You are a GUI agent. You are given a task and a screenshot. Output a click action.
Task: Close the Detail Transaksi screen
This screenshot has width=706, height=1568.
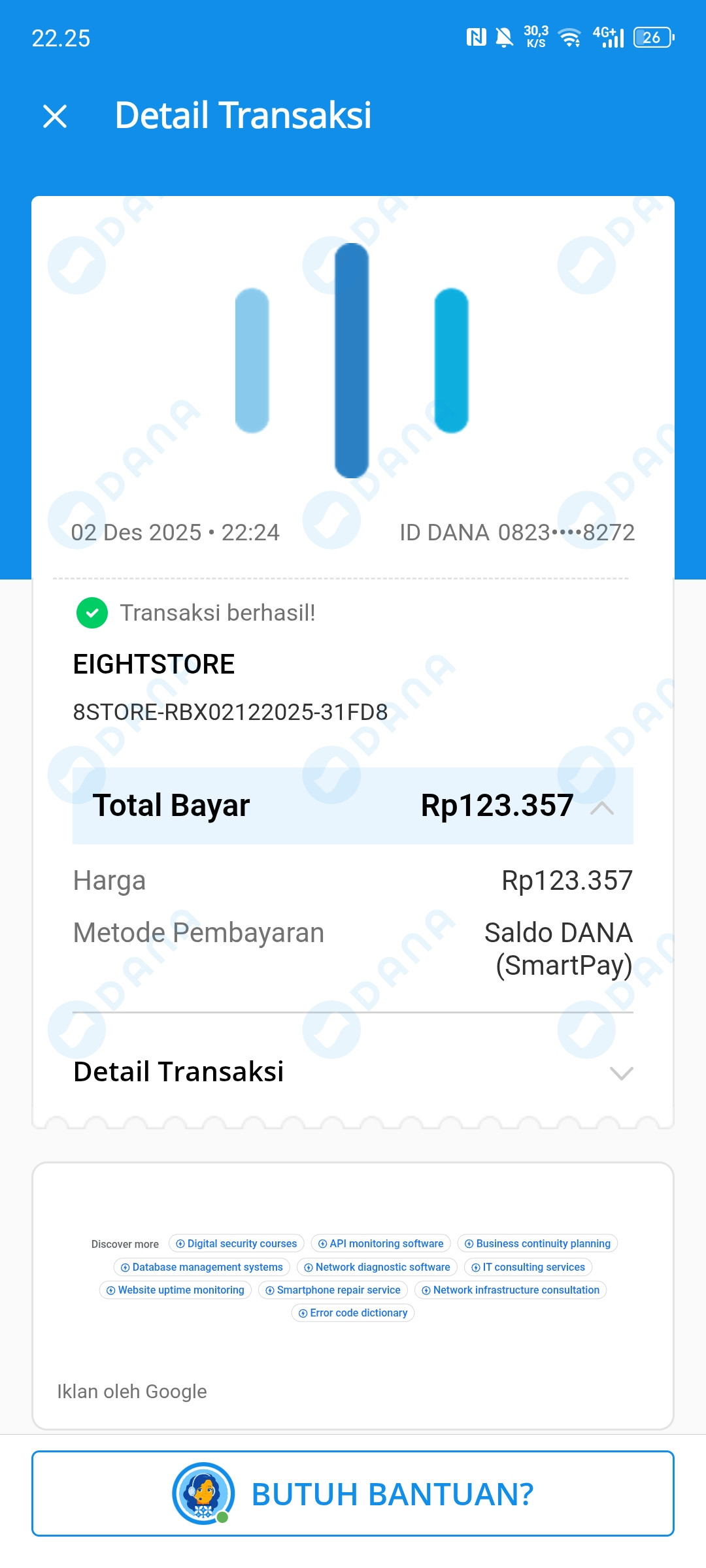55,116
